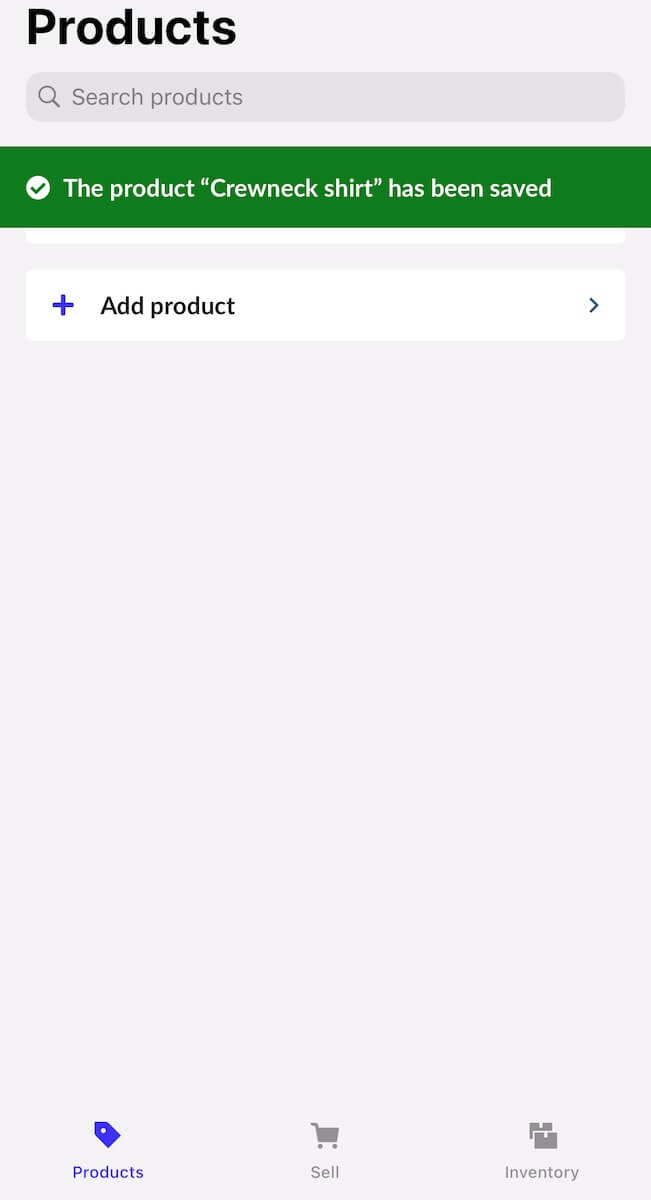
Task: Tap the Search products field
Action: click(325, 97)
